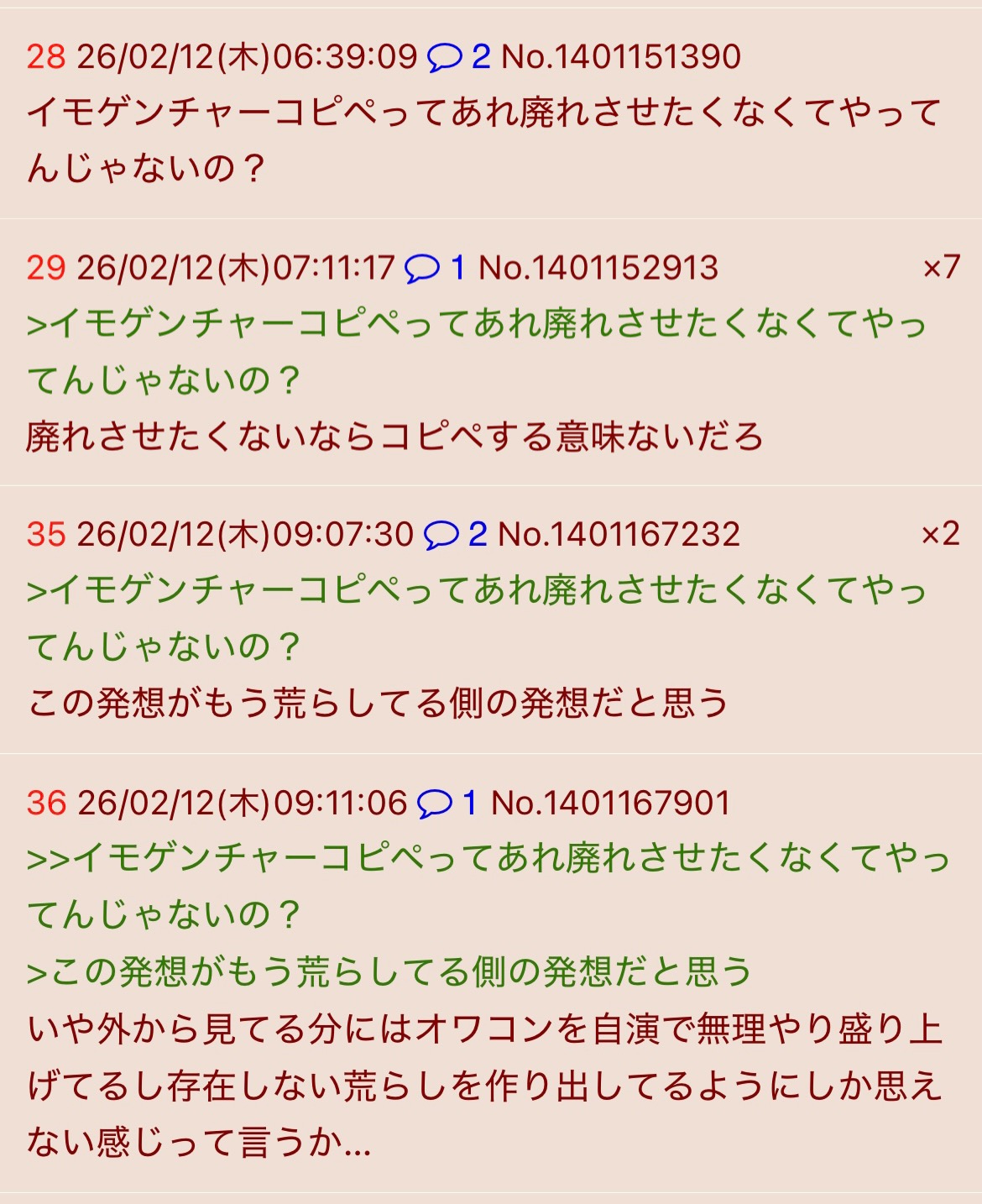View the 1 reply to post 29

tap(435, 268)
